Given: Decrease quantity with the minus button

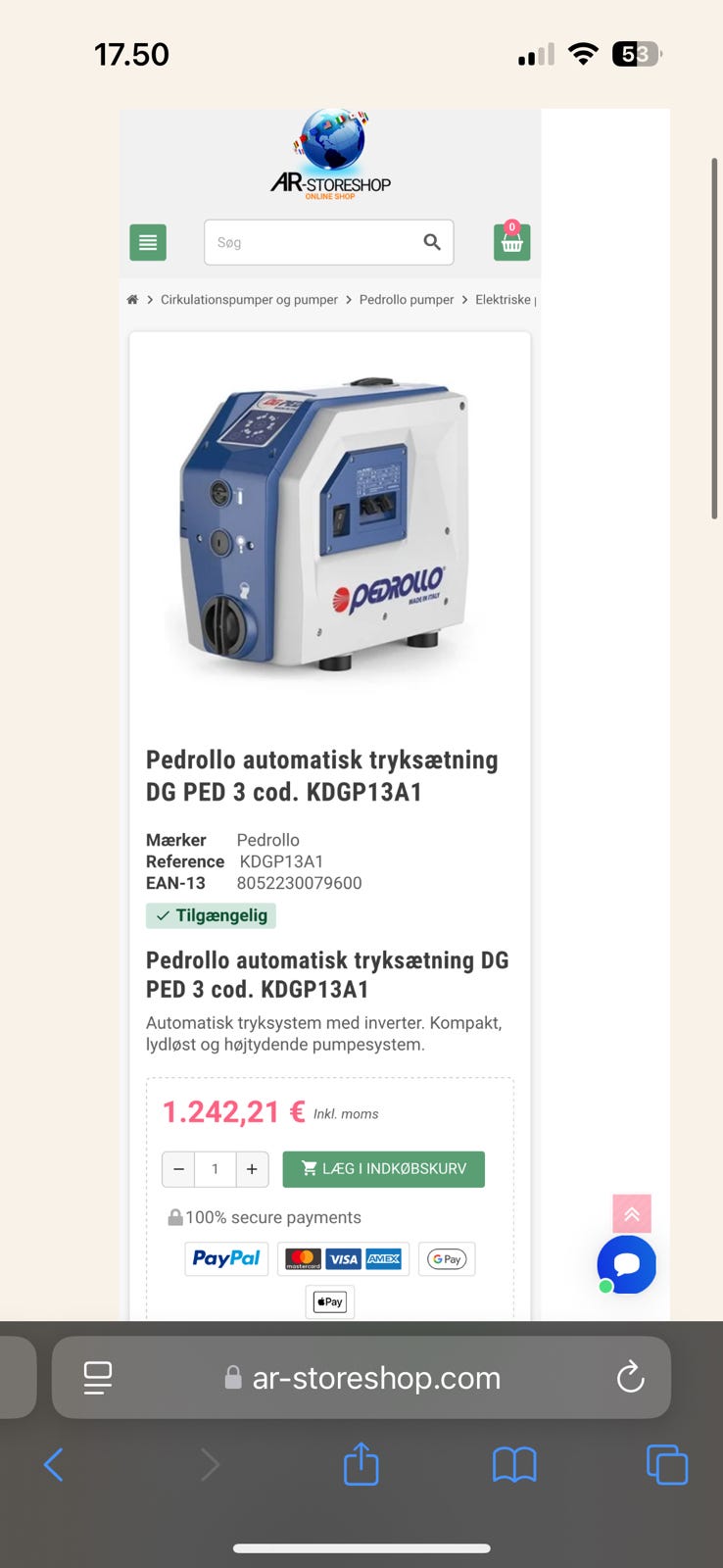Looking at the screenshot, I should [x=178, y=1169].
